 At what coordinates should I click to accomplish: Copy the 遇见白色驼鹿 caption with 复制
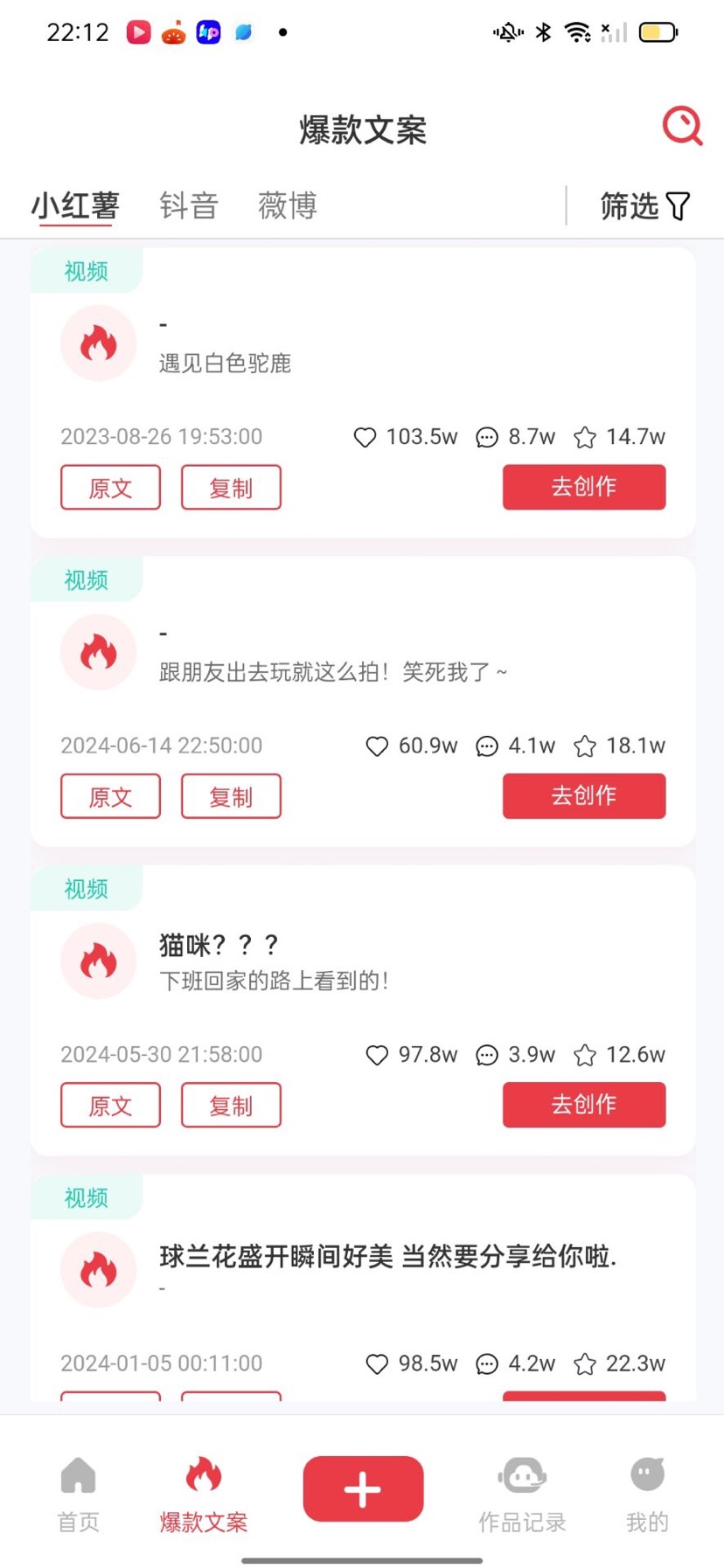pos(231,488)
